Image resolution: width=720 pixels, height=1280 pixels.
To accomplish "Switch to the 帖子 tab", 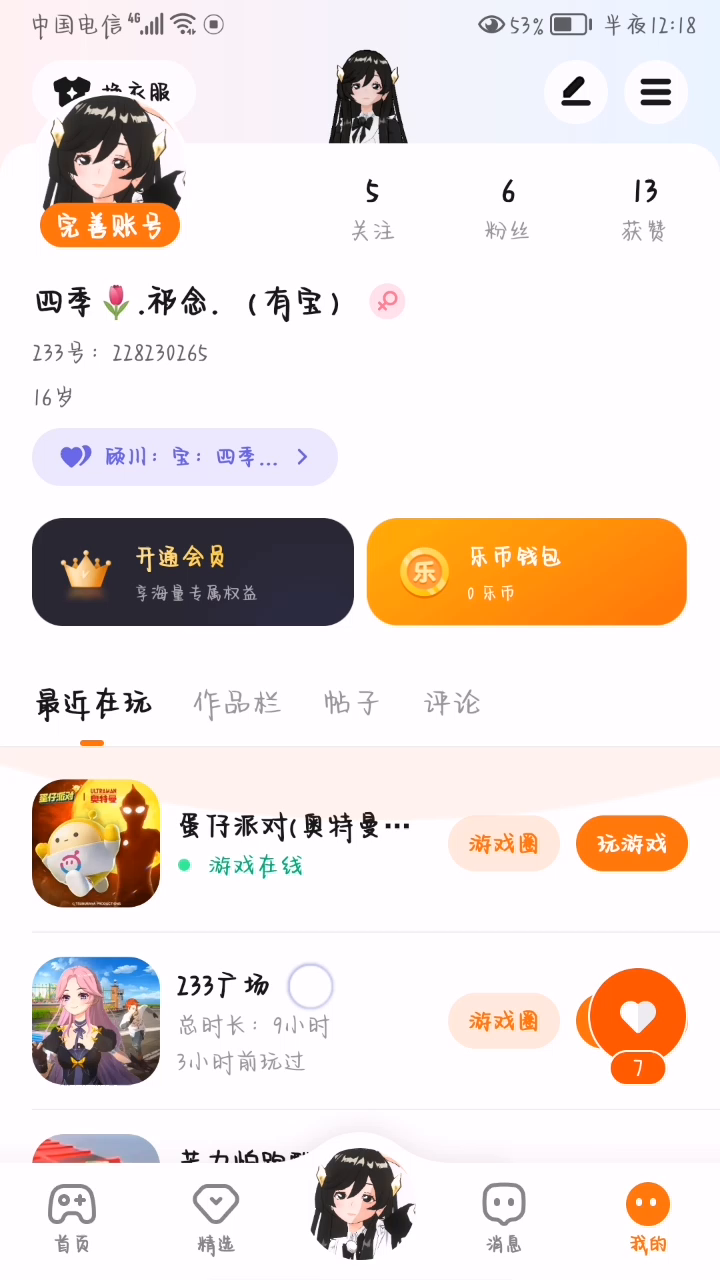I will 352,703.
